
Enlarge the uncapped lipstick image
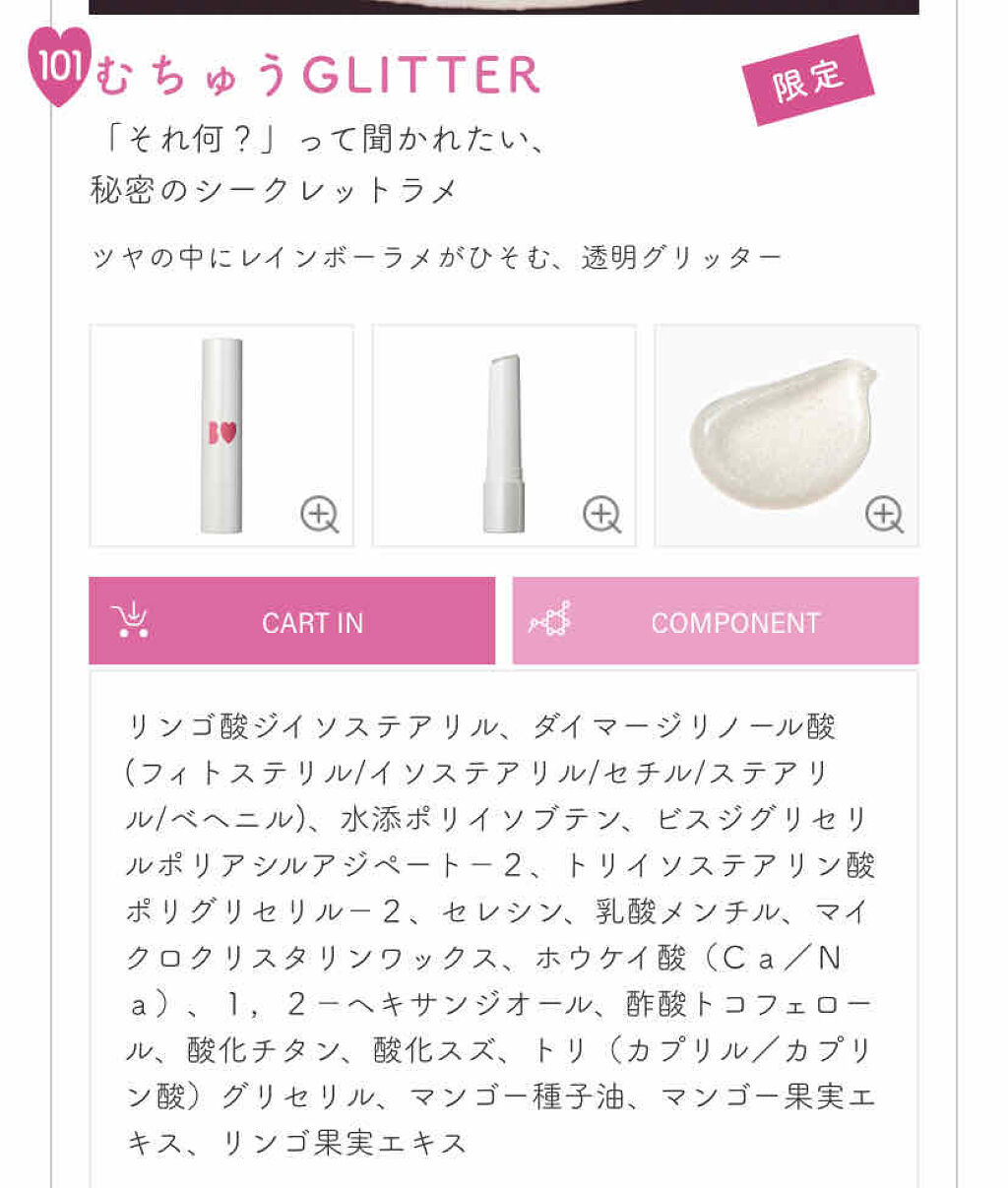coord(601,514)
